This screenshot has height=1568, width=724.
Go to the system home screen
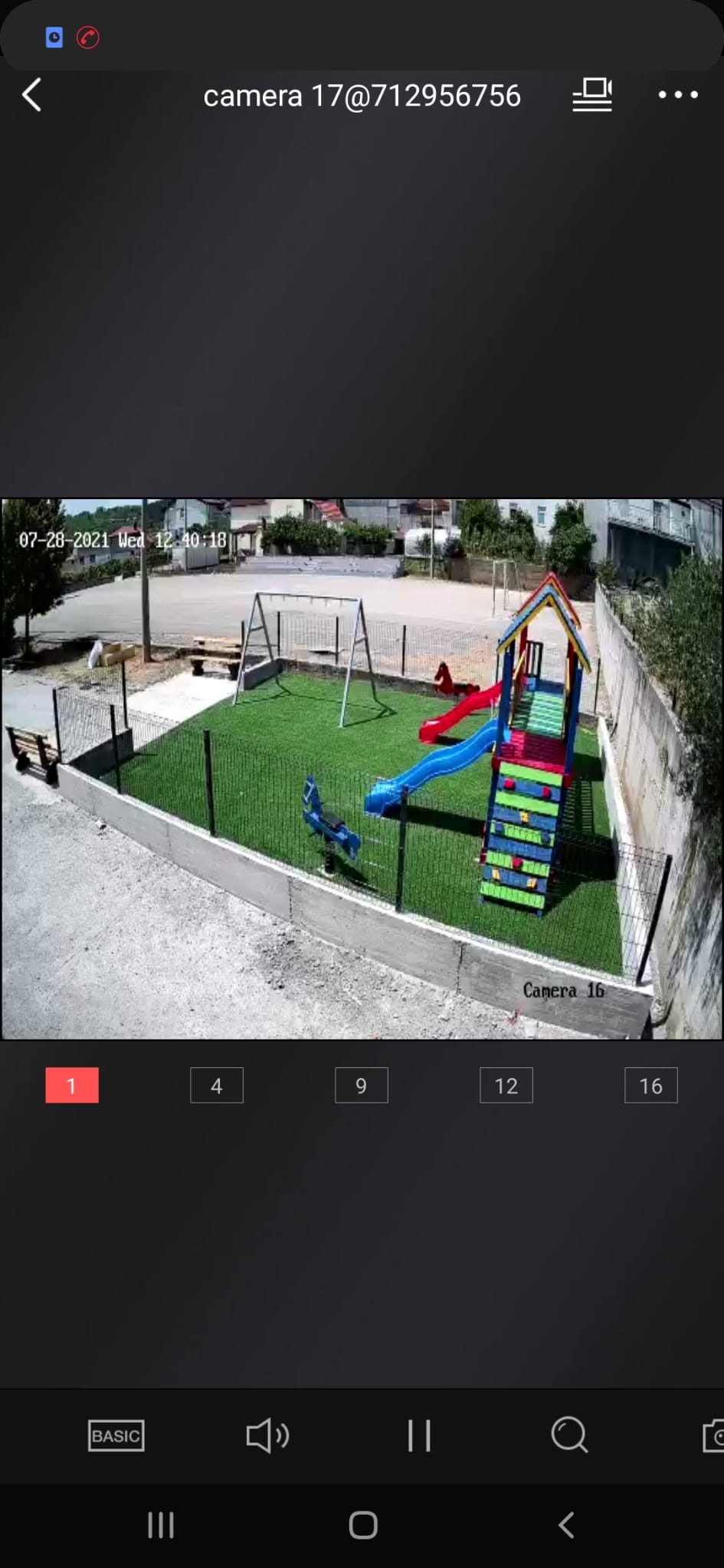click(363, 1525)
